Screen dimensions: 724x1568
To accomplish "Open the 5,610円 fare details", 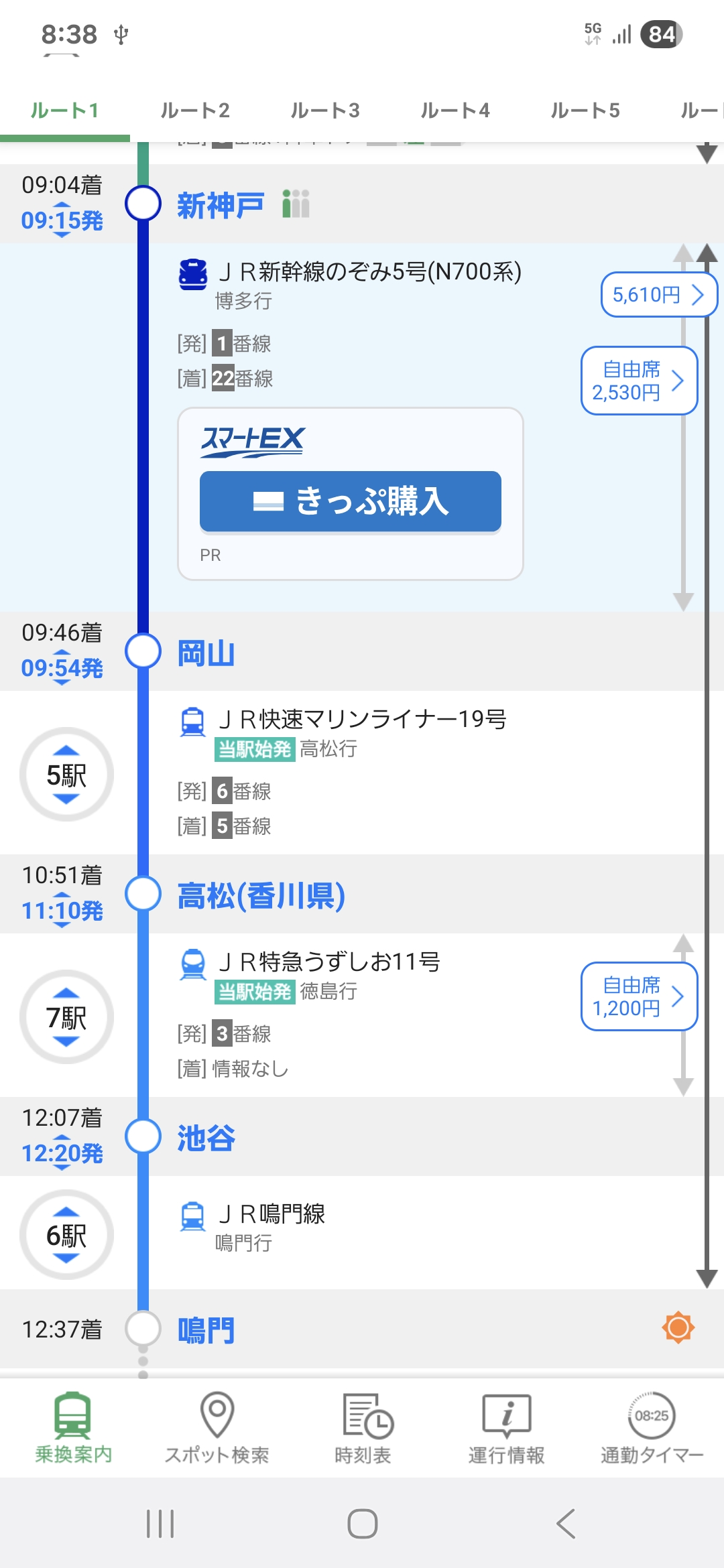I will click(x=659, y=295).
